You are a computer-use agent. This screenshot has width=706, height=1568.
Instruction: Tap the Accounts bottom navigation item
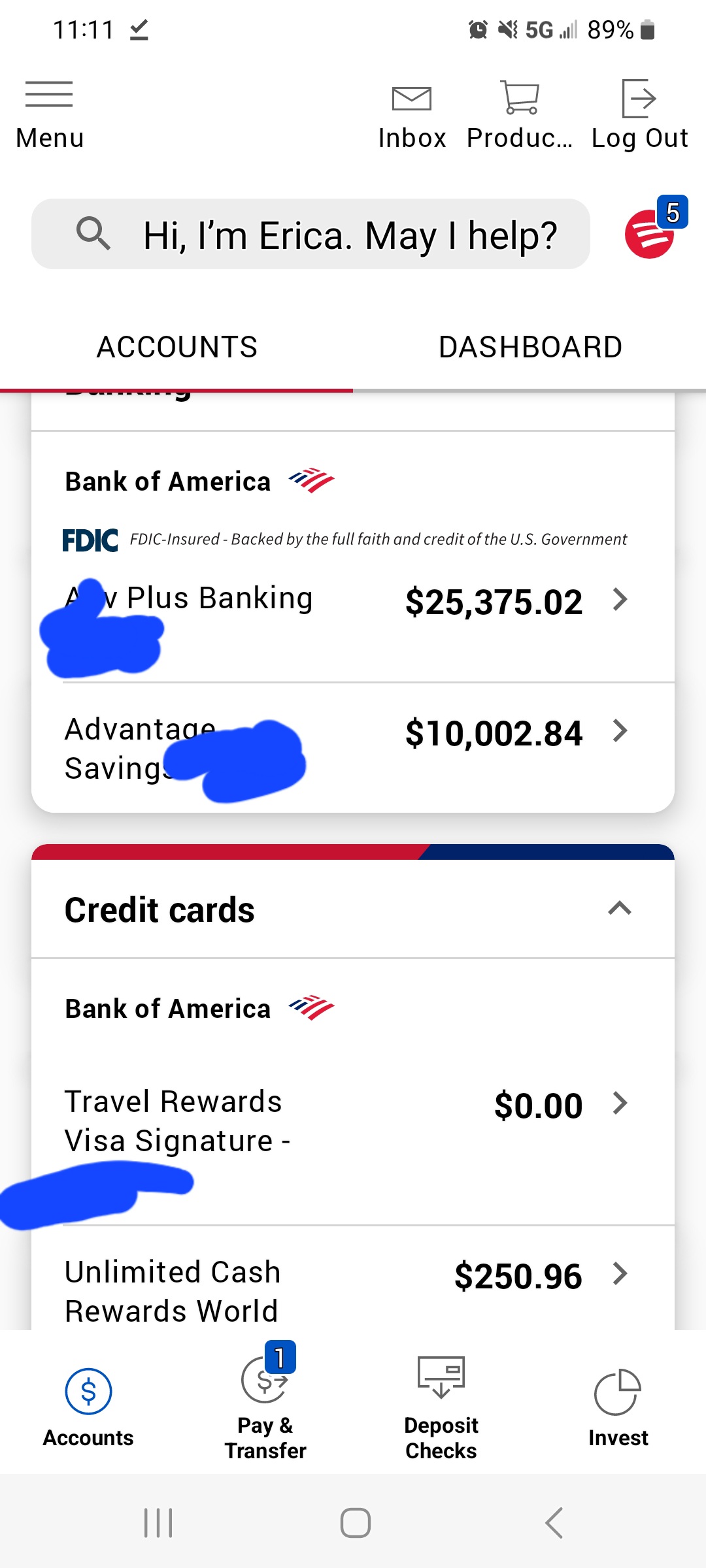88,1405
